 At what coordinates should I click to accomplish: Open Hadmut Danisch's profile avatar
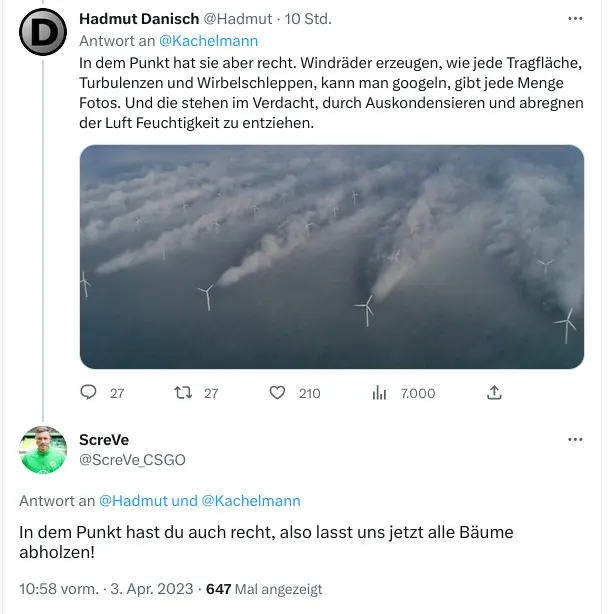(43, 34)
